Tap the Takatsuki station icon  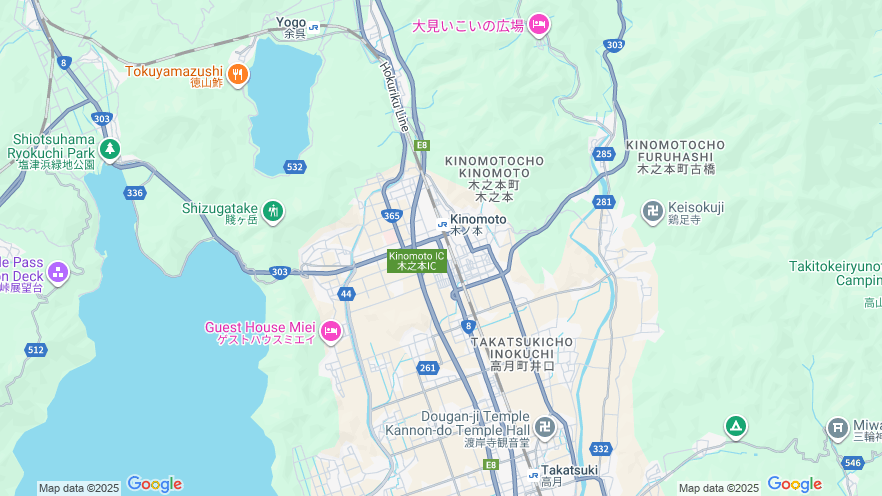click(x=533, y=473)
